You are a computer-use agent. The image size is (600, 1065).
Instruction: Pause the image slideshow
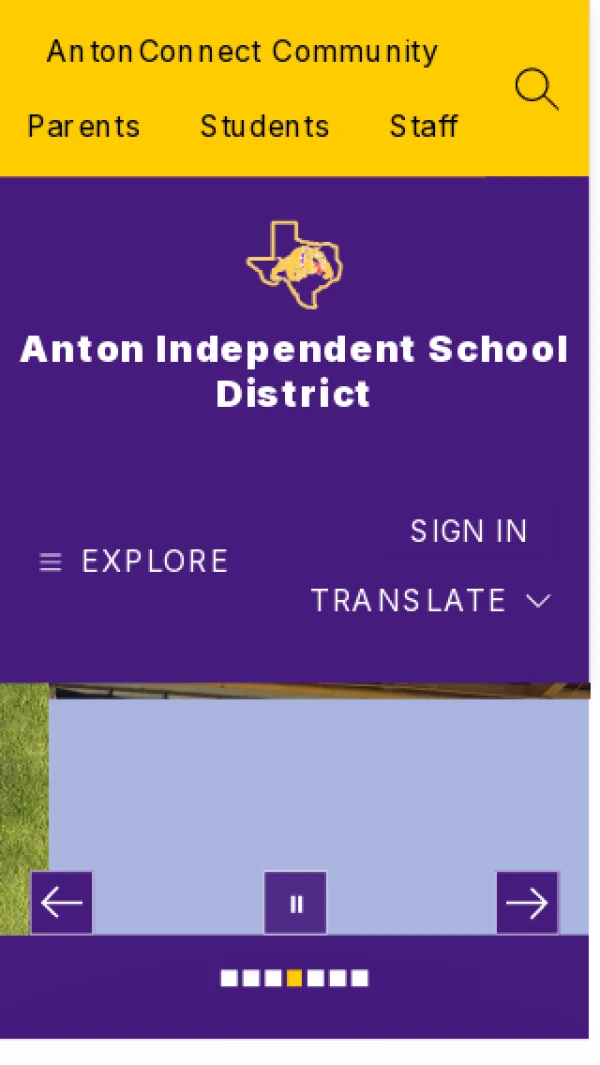295,903
